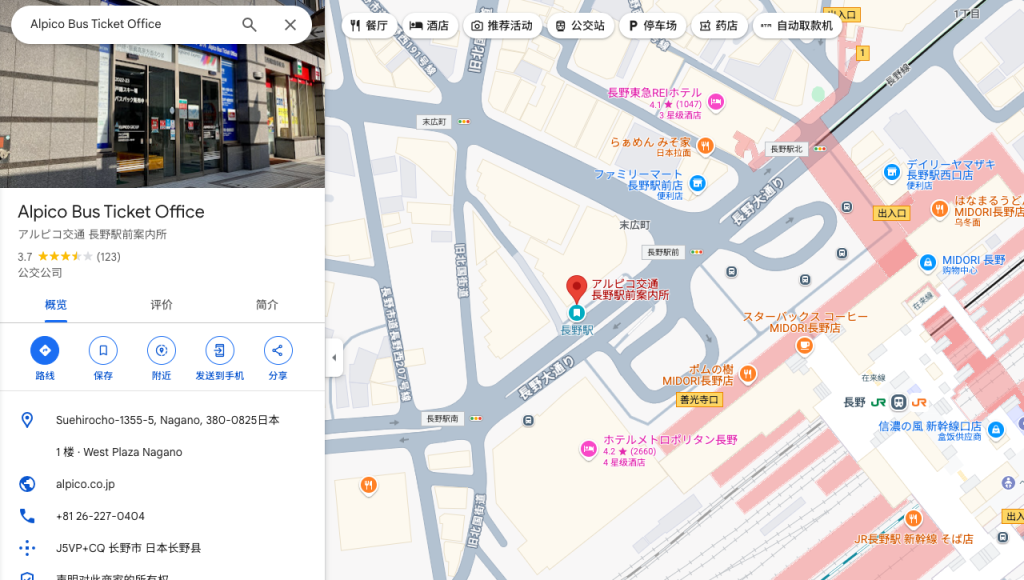Tap the 药店 pharmacy chip
Viewport: 1024px width, 580px height.
click(719, 26)
